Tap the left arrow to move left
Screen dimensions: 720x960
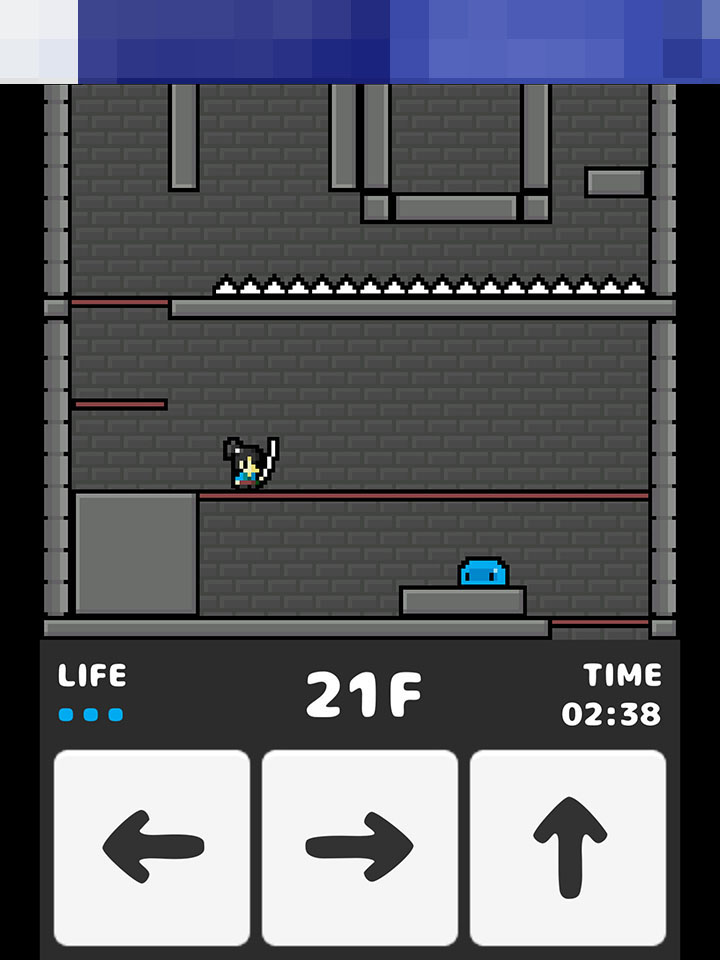152,847
